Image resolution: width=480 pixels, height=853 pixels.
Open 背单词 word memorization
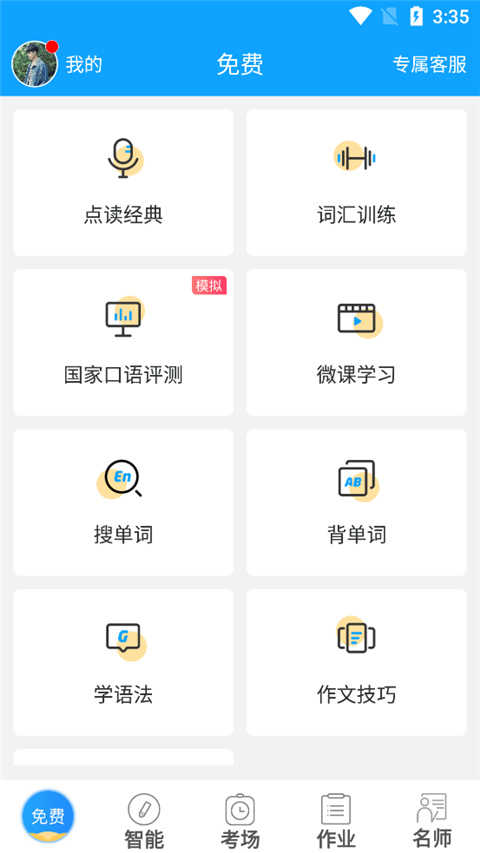click(356, 503)
